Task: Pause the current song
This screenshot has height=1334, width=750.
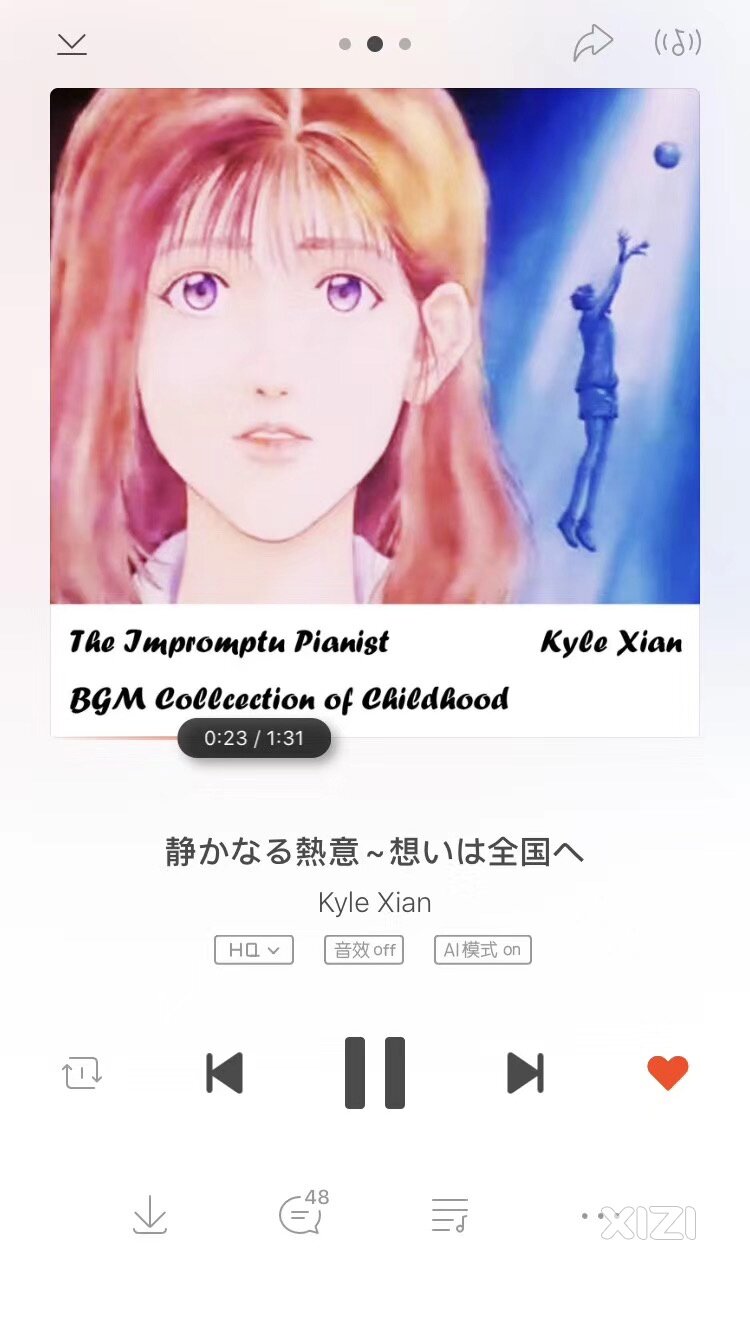Action: (375, 1073)
